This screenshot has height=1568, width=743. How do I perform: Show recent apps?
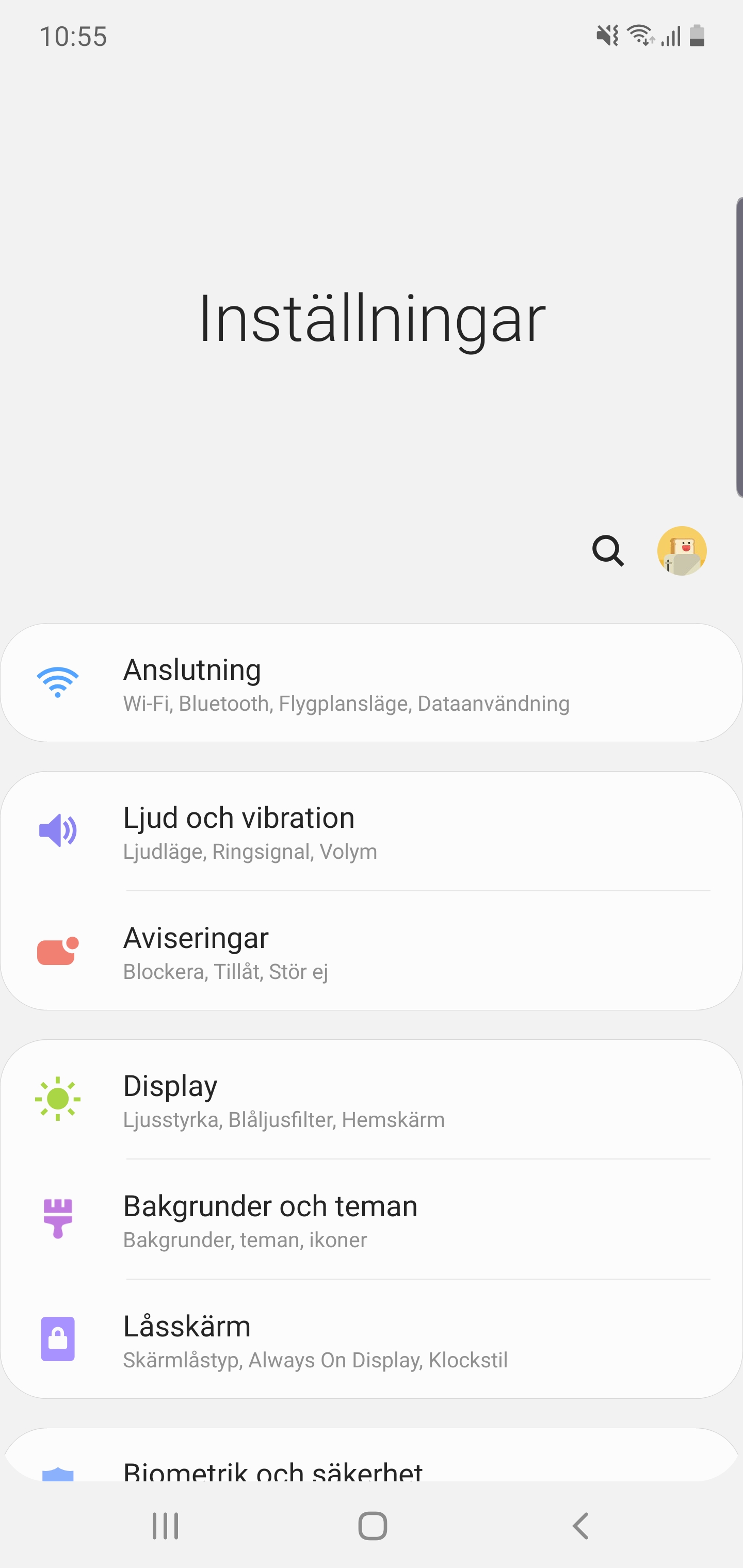165,1526
